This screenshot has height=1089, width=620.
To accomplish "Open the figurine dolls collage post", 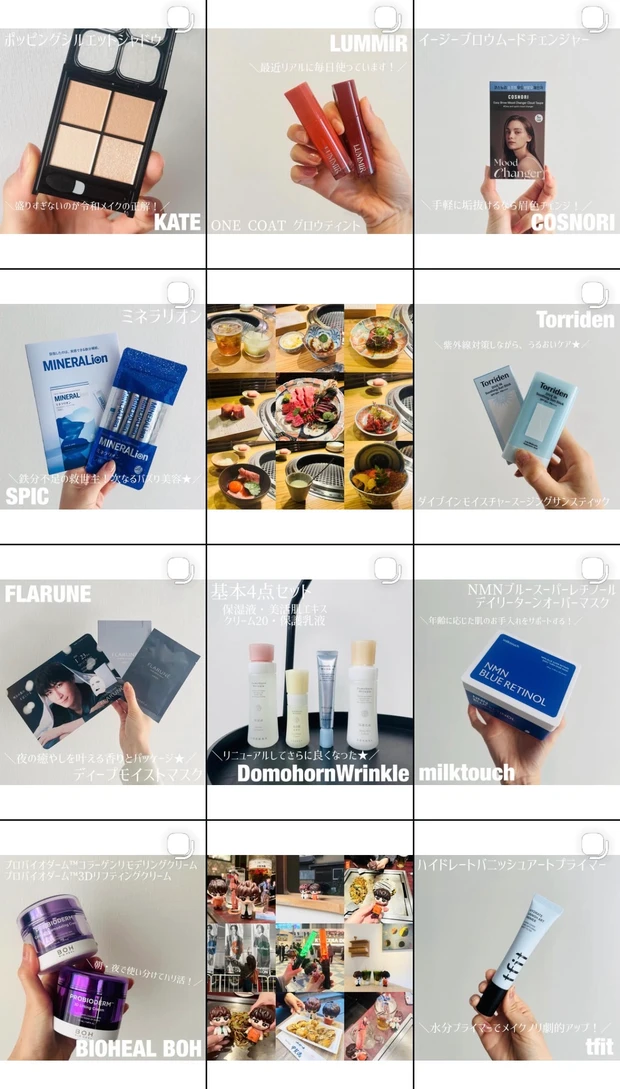I will click(x=310, y=955).
